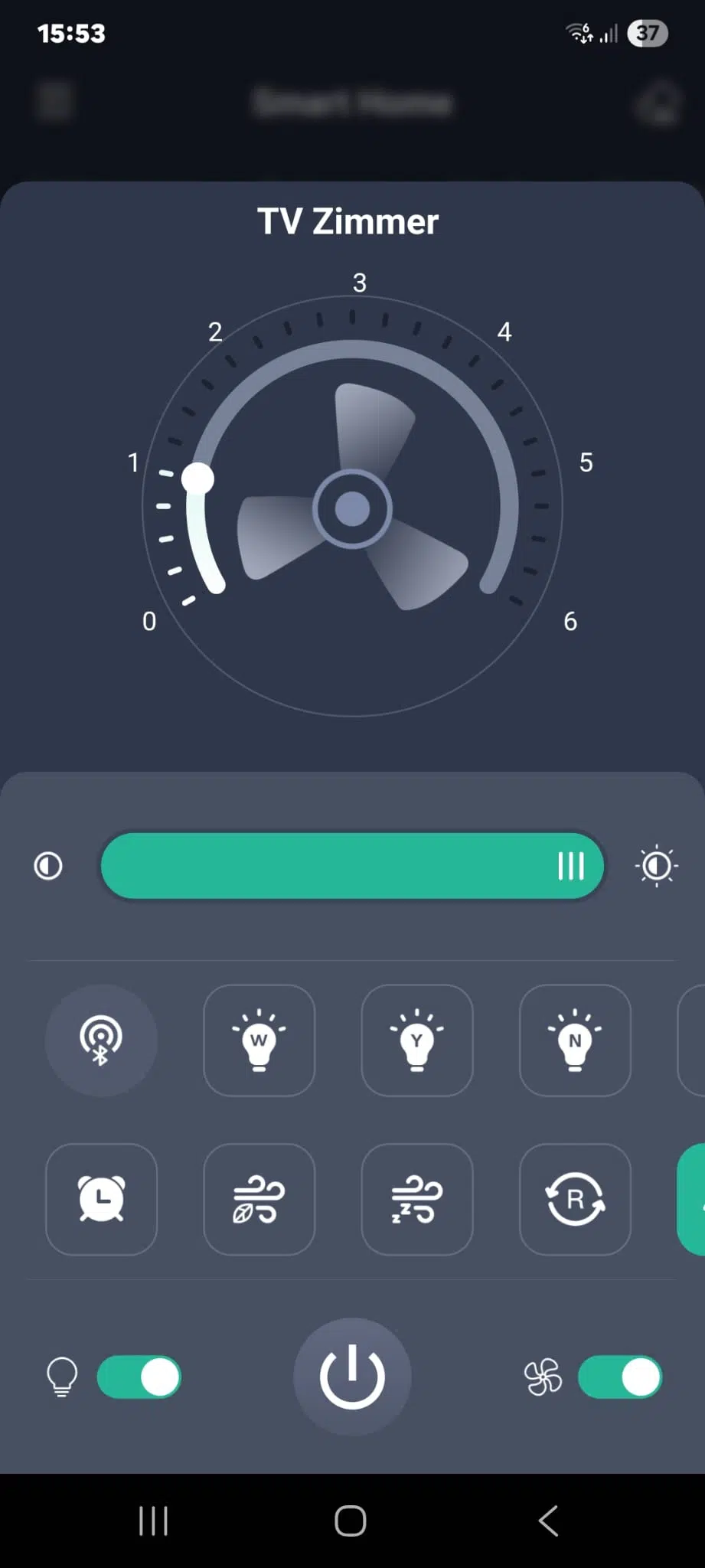The image size is (705, 1568).
Task: Select the Y yellow light mode
Action: [417, 1040]
